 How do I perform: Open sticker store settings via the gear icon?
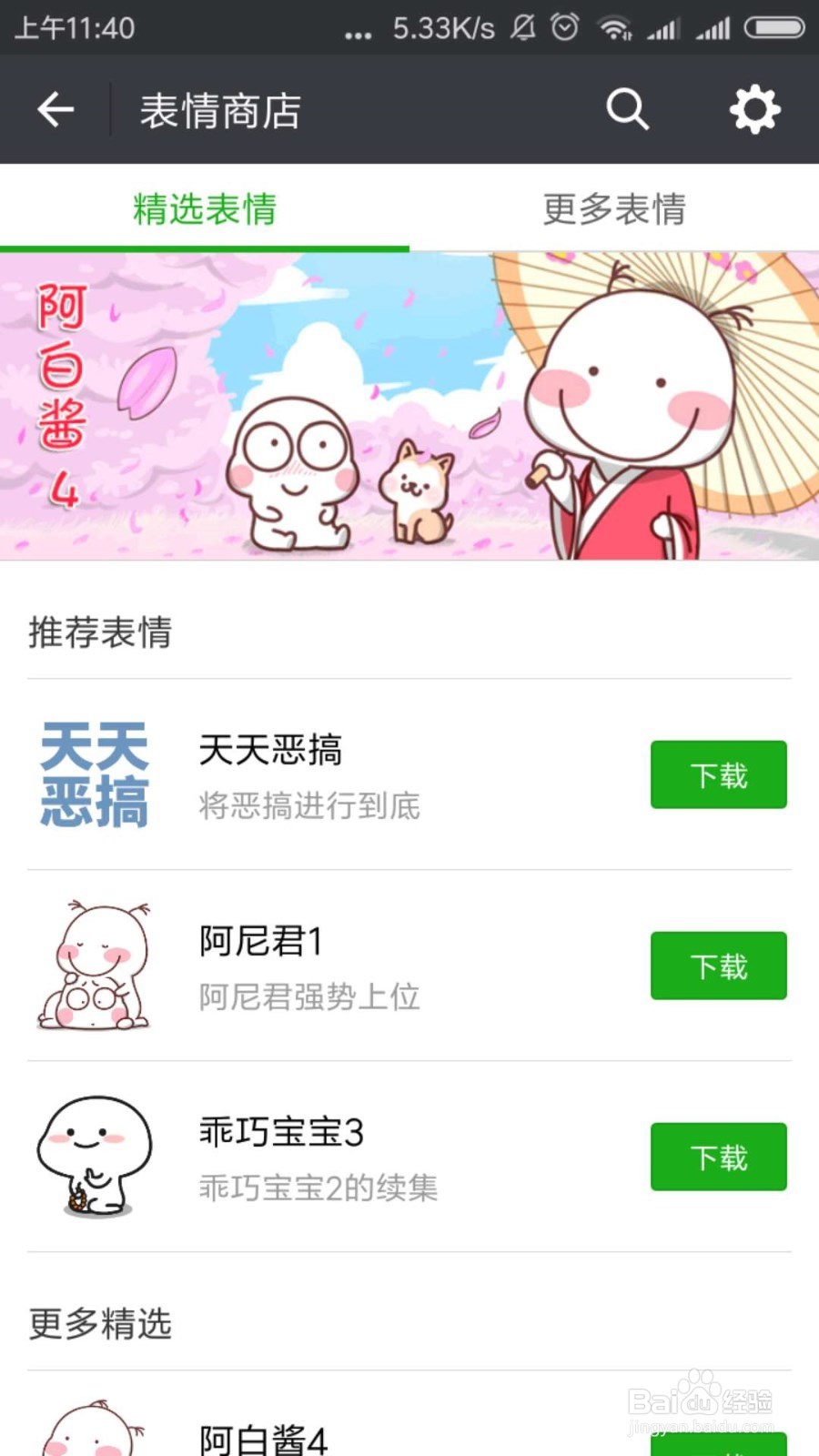[753, 108]
